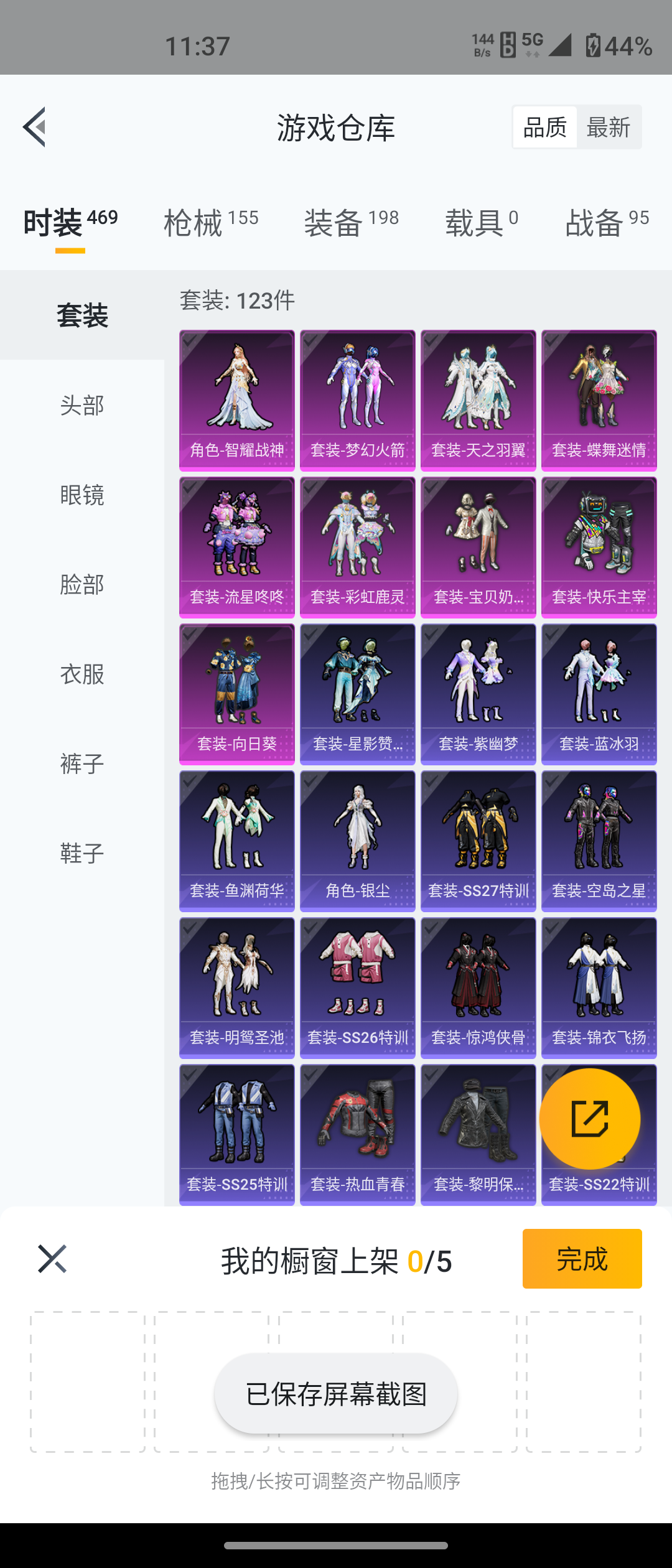Open the 载具 tab
Image resolution: width=672 pixels, height=1568 pixels.
pos(481,223)
